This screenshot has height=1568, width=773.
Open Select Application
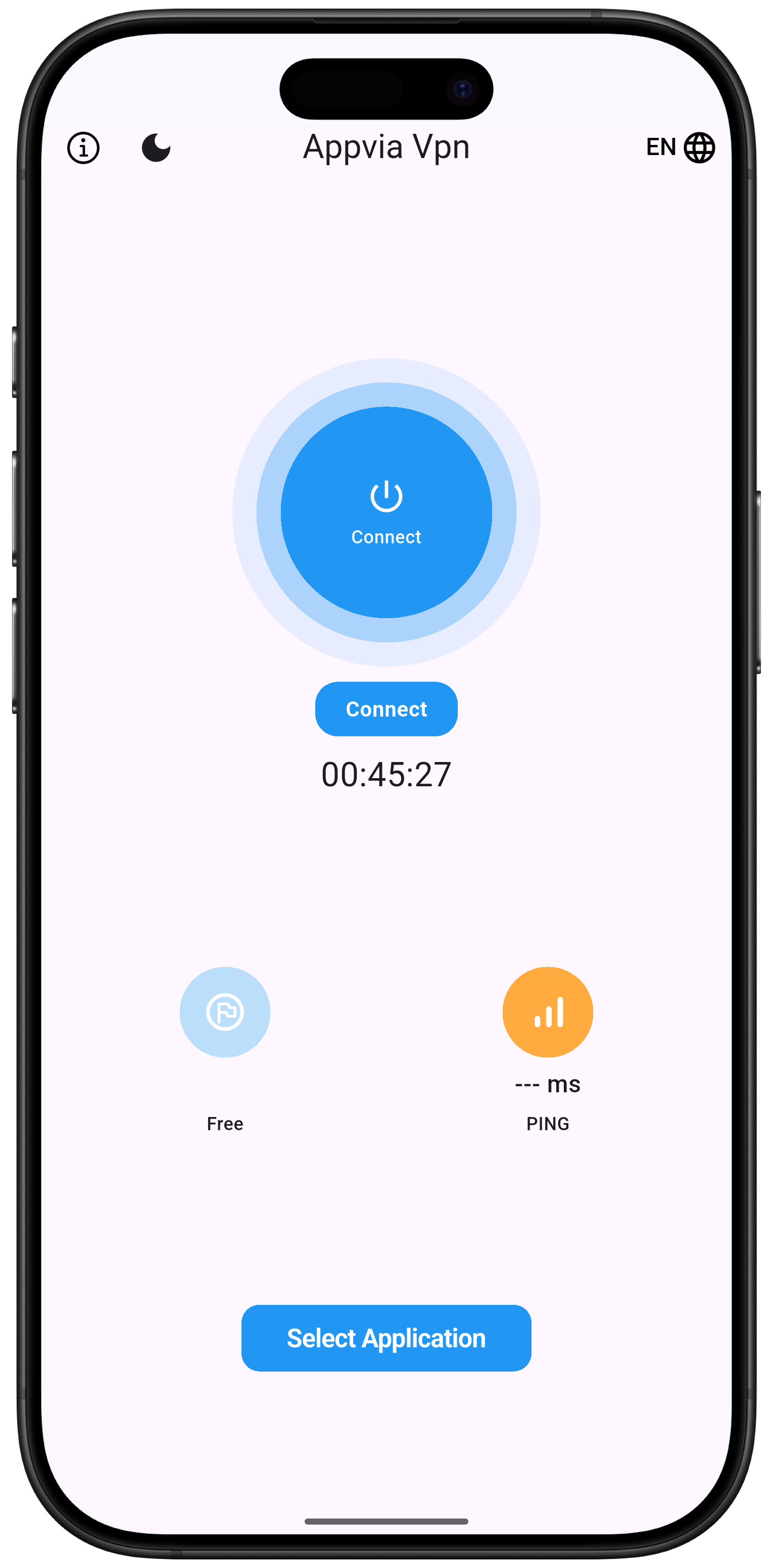(386, 1338)
